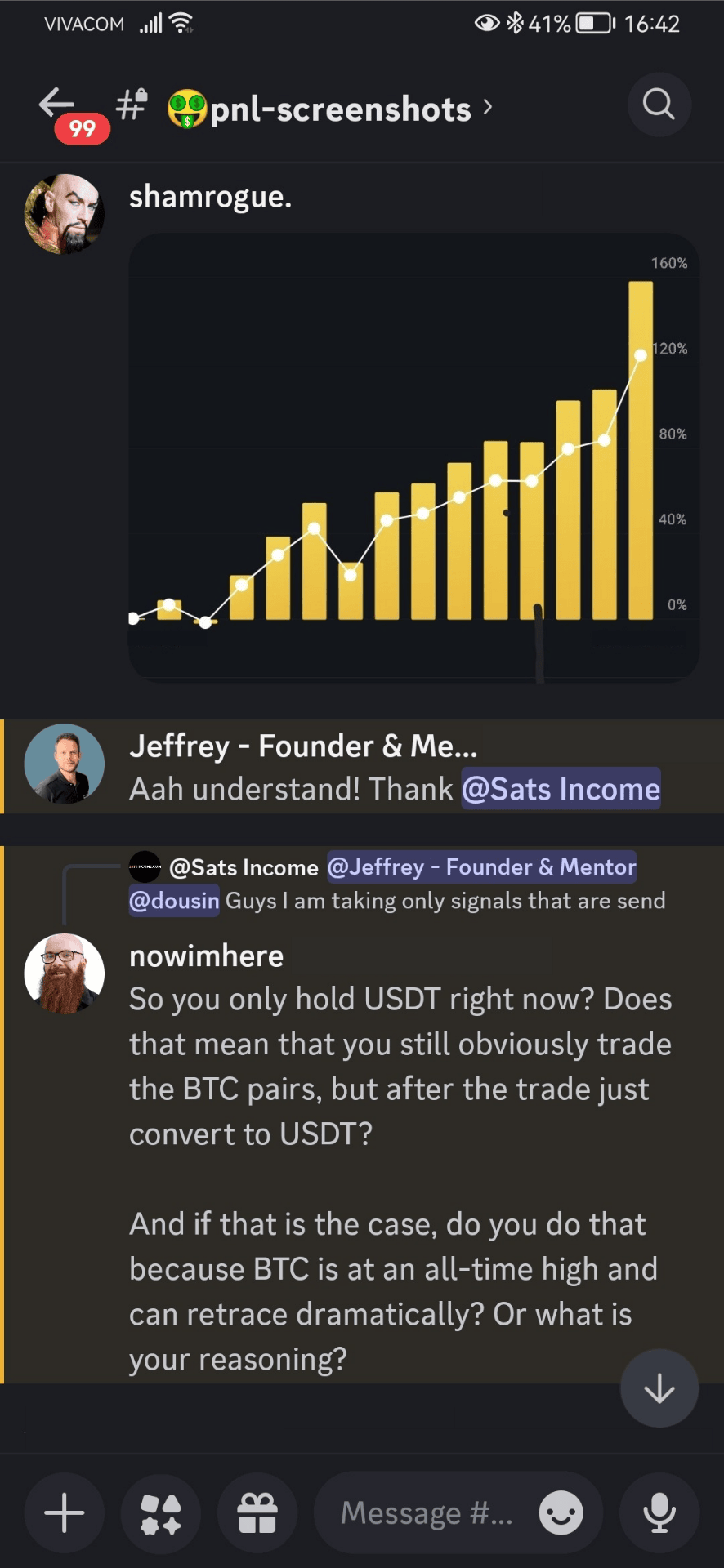Screen dimensions: 724x1568
Task: Open nowimhere's profile avatar
Action: click(65, 973)
